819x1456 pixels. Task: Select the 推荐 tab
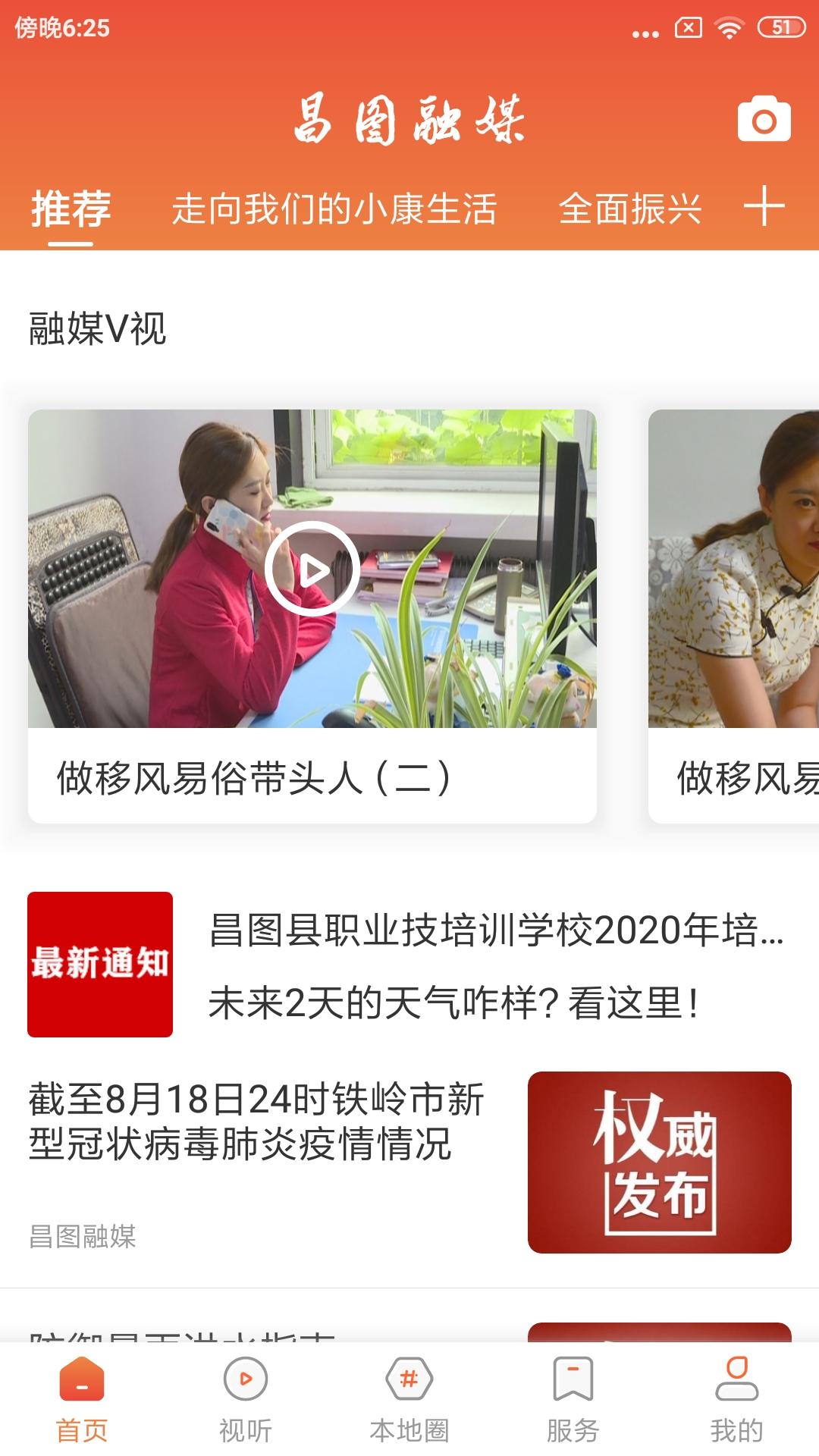(x=70, y=209)
